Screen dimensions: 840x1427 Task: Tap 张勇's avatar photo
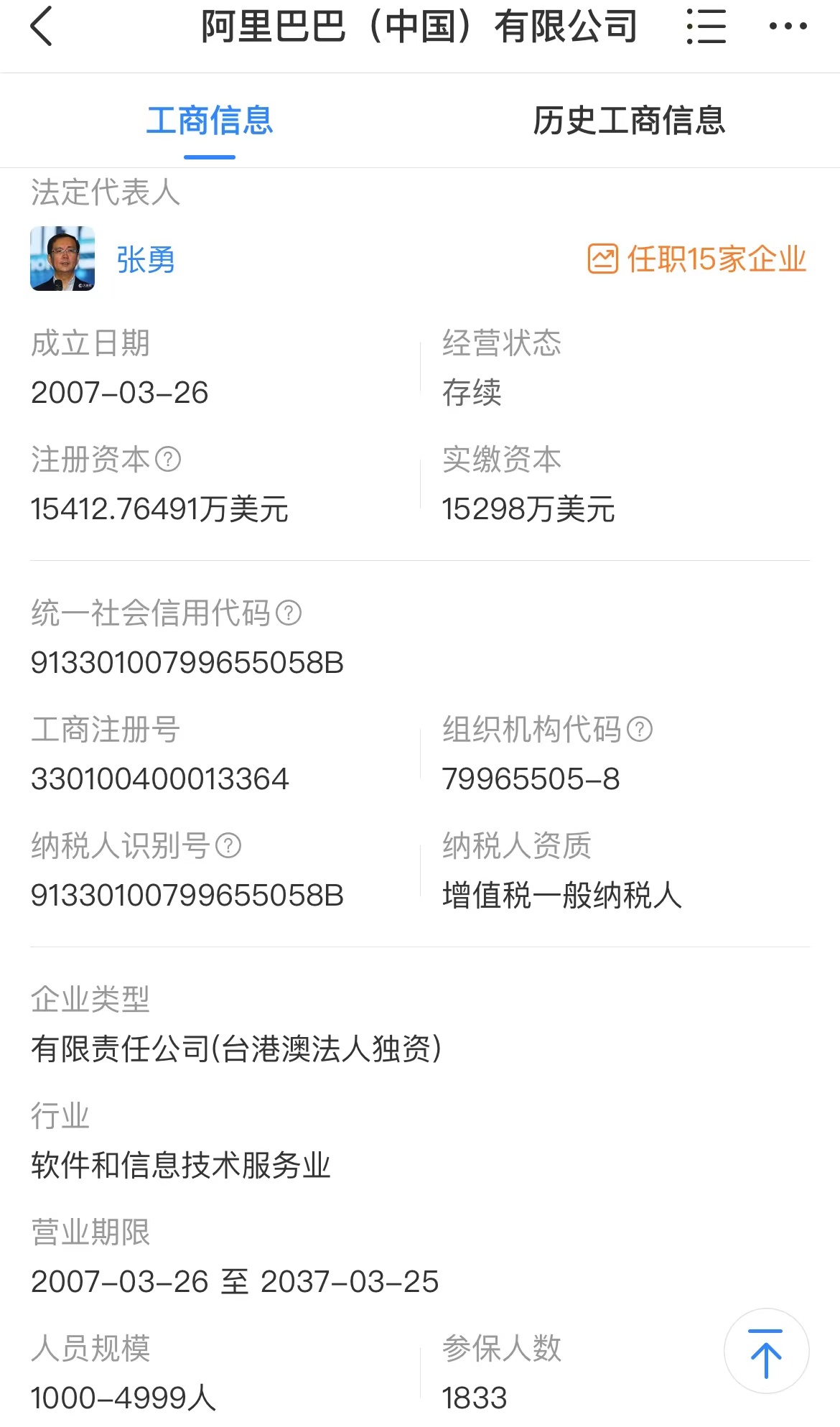pyautogui.click(x=62, y=259)
